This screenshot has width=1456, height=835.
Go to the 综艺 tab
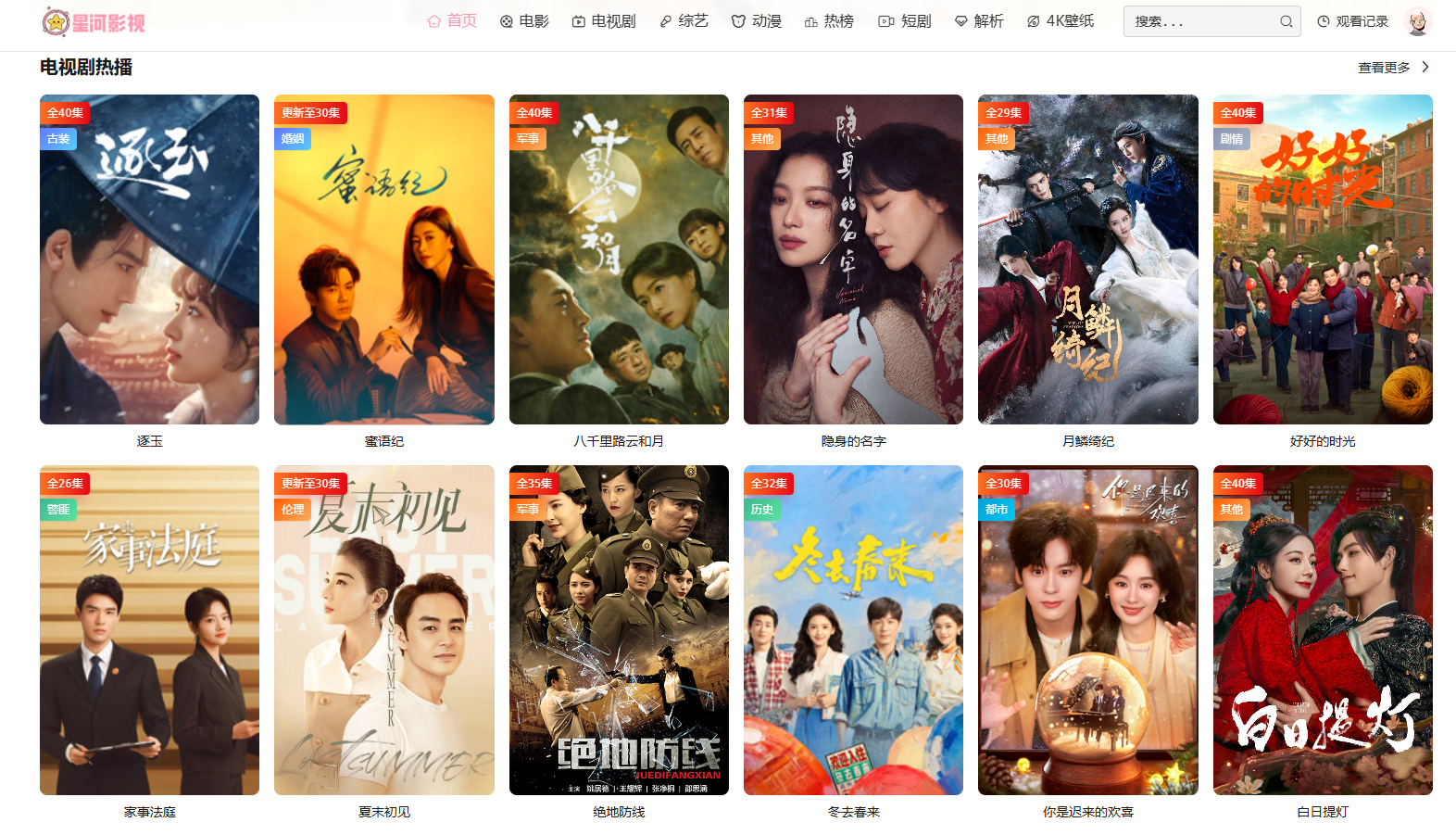tap(684, 21)
